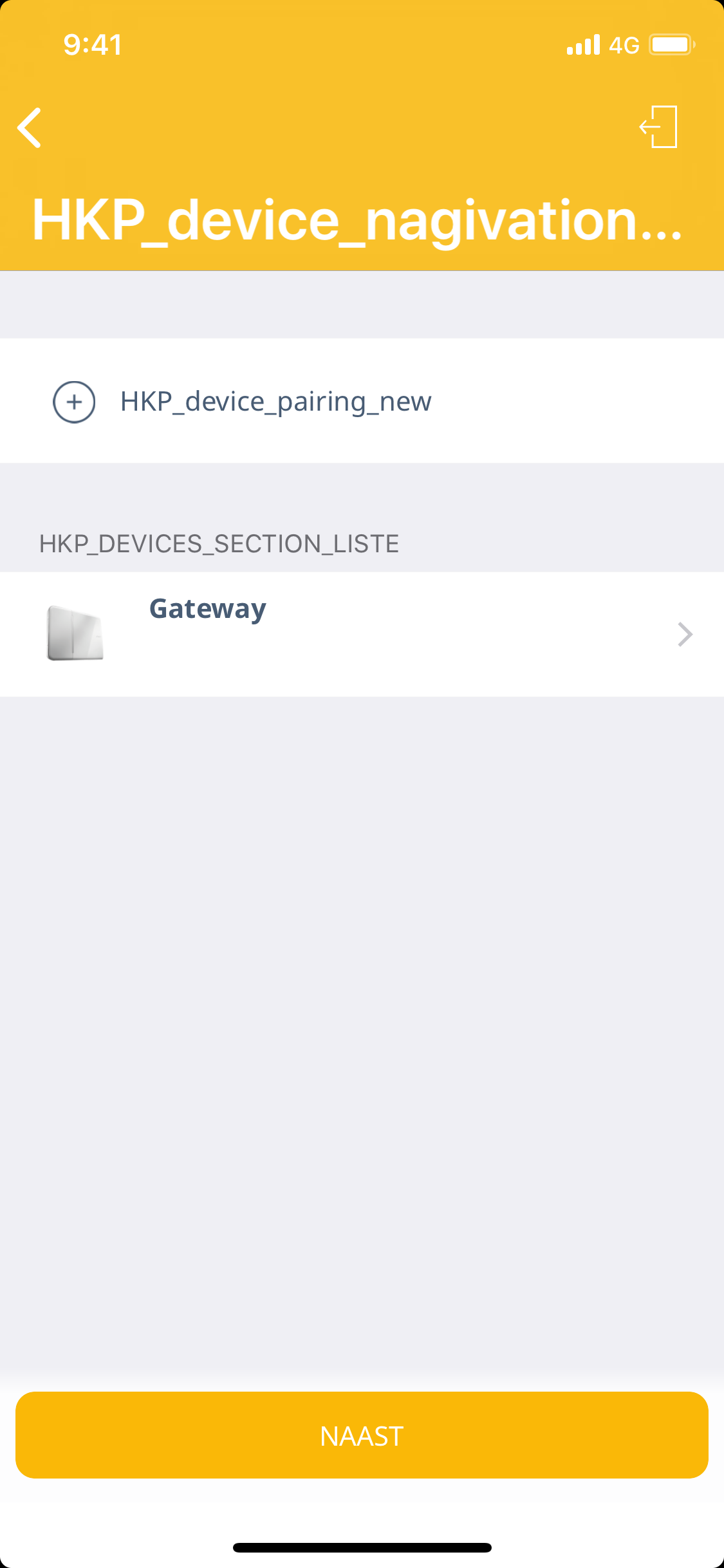
Task: Open the Gateway device row
Action: click(x=362, y=634)
